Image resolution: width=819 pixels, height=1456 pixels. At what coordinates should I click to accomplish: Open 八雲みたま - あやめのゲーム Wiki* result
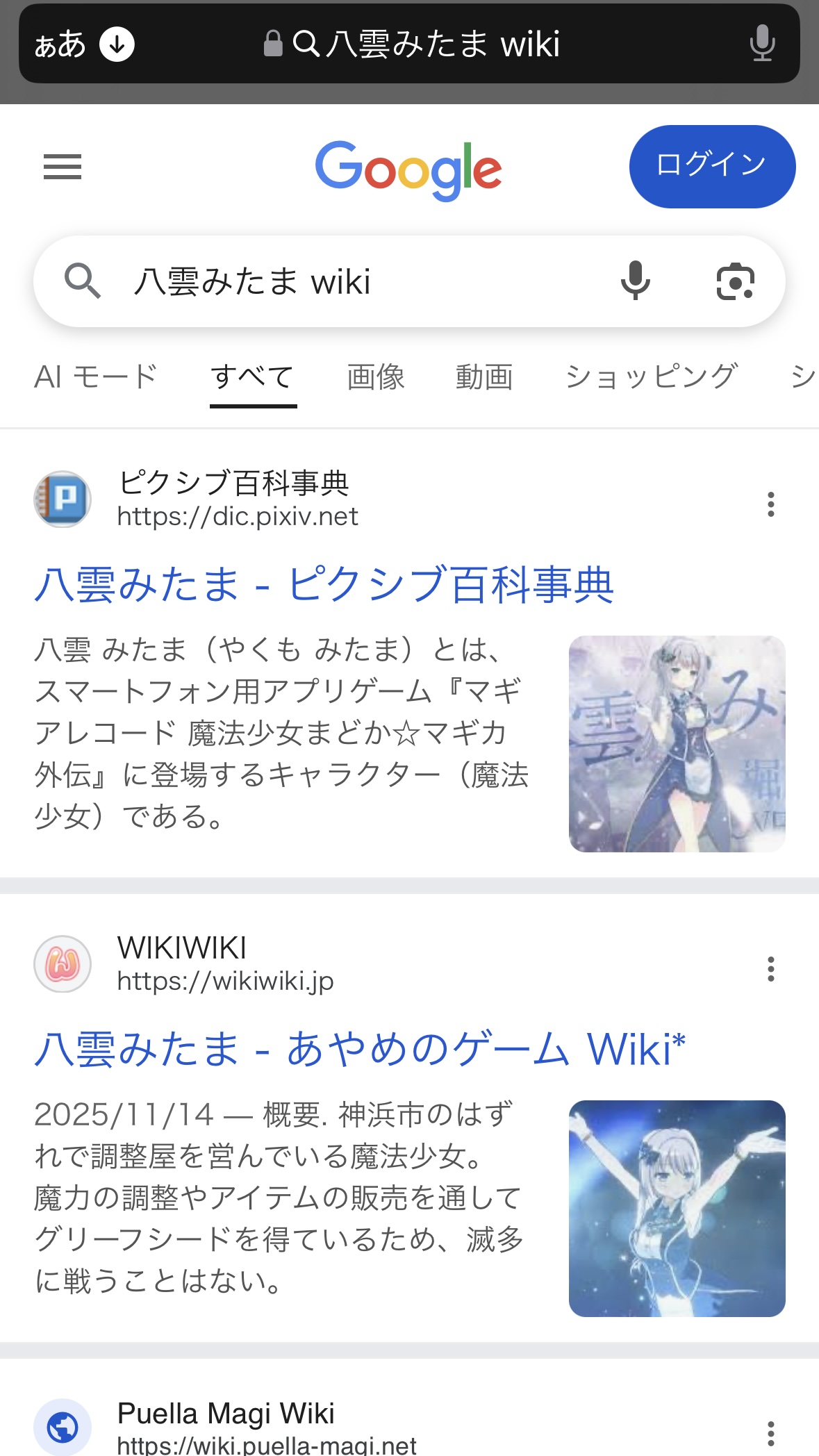tap(360, 1049)
